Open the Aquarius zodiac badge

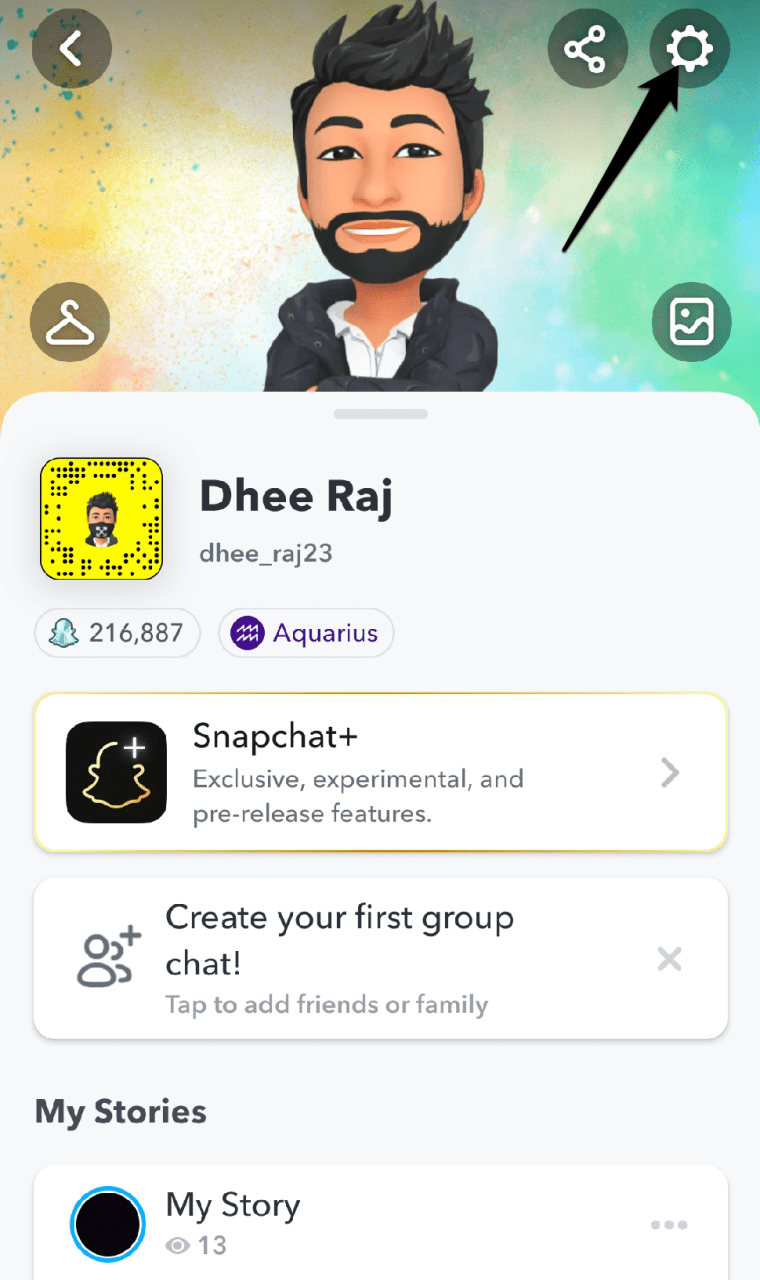tap(306, 633)
